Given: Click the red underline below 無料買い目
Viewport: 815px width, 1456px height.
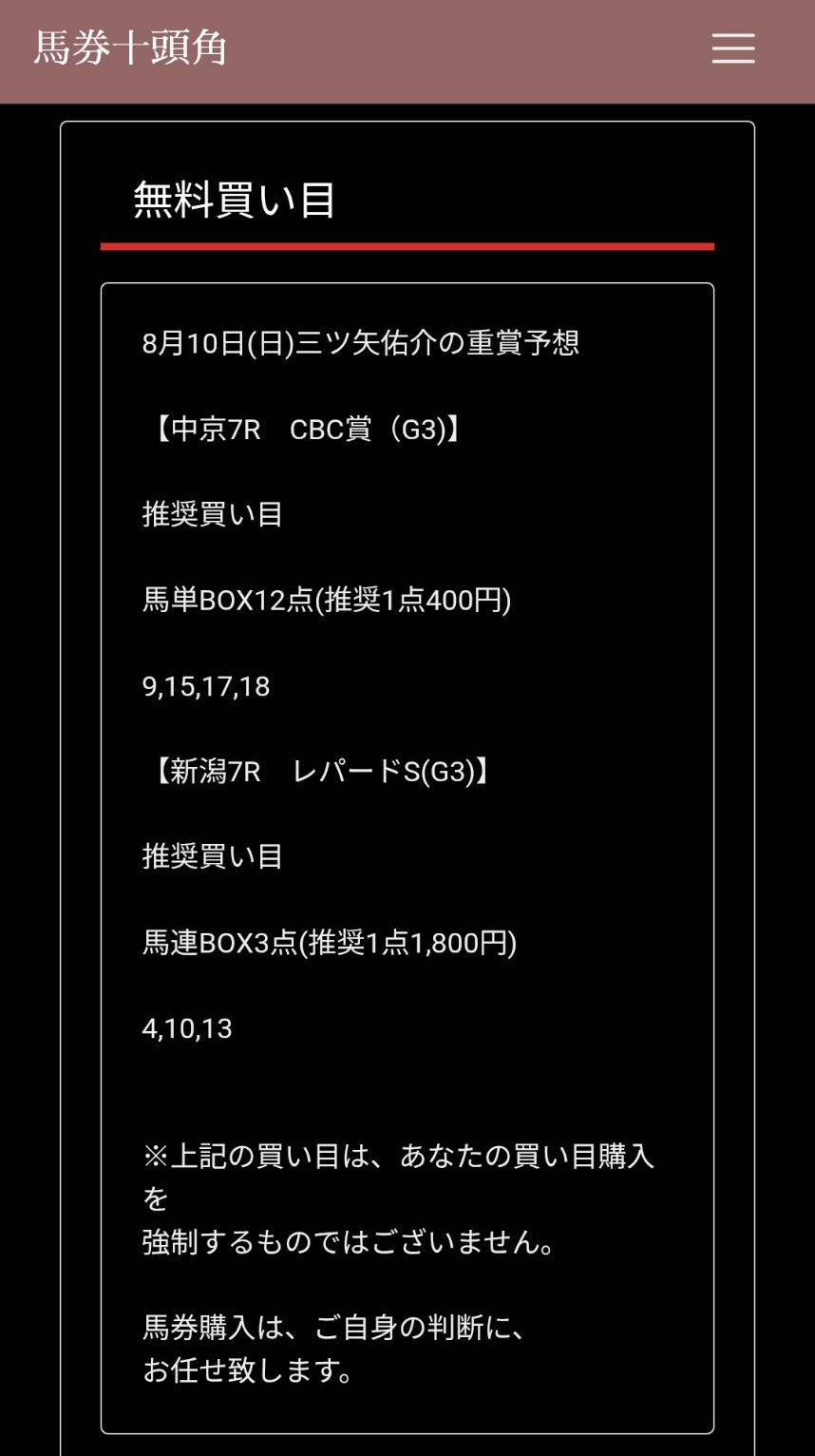Looking at the screenshot, I should point(407,244).
